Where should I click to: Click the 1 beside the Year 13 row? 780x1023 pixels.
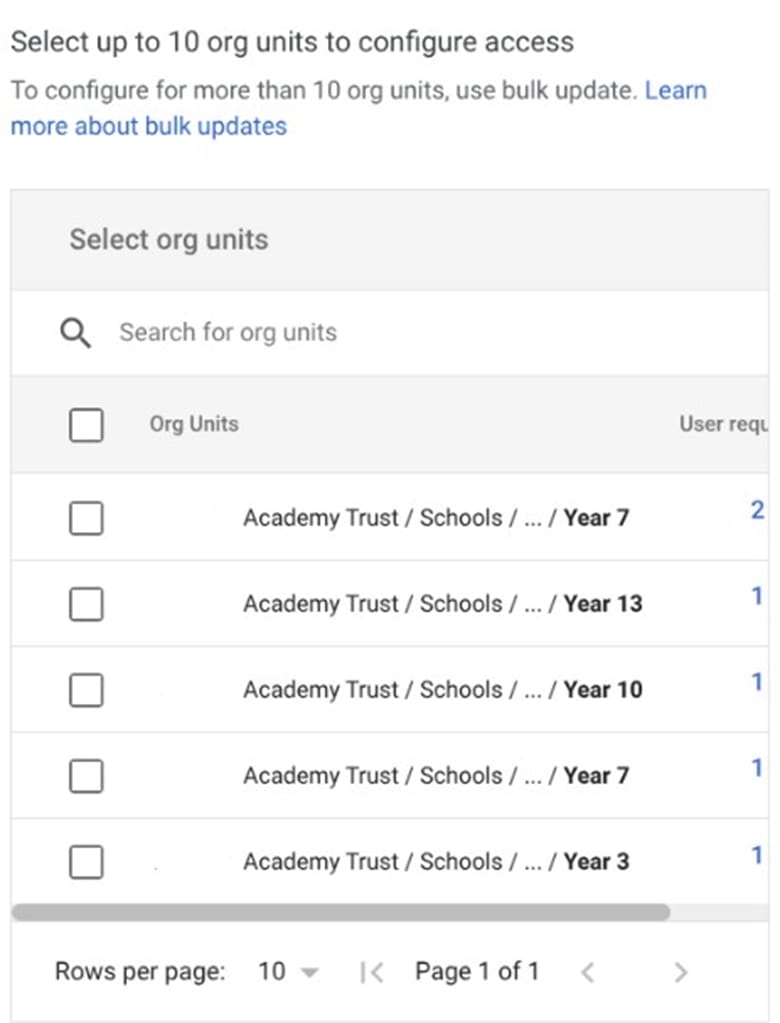(758, 596)
